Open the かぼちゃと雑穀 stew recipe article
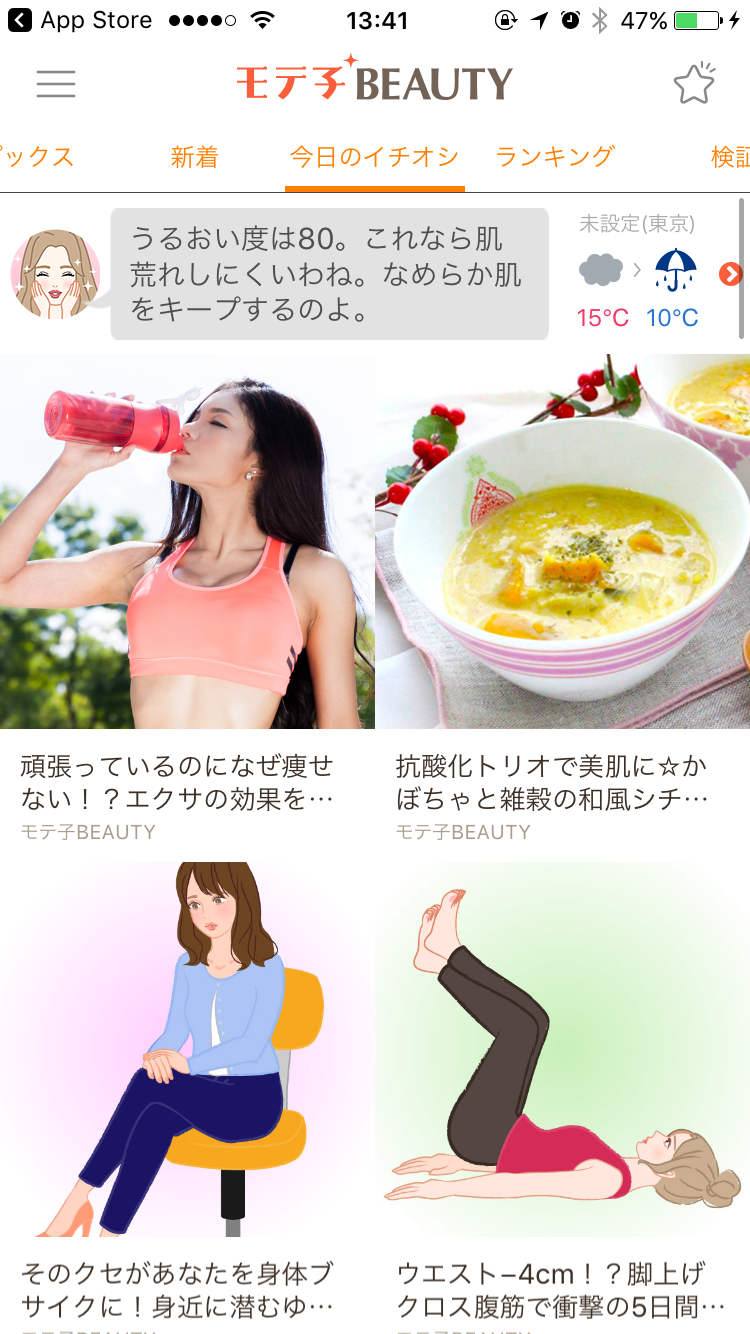This screenshot has height=1334, width=750. [563, 598]
